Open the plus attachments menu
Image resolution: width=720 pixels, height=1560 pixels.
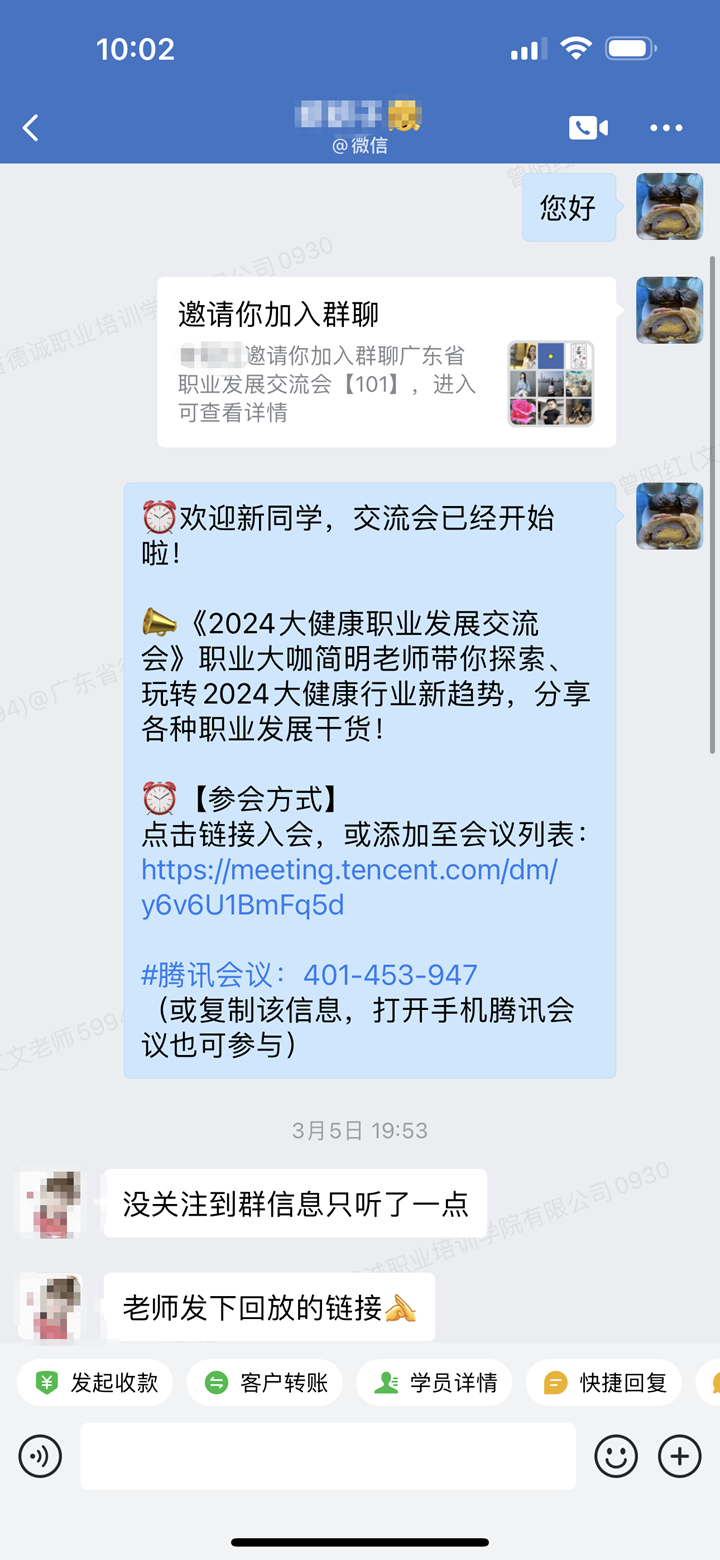point(679,1456)
